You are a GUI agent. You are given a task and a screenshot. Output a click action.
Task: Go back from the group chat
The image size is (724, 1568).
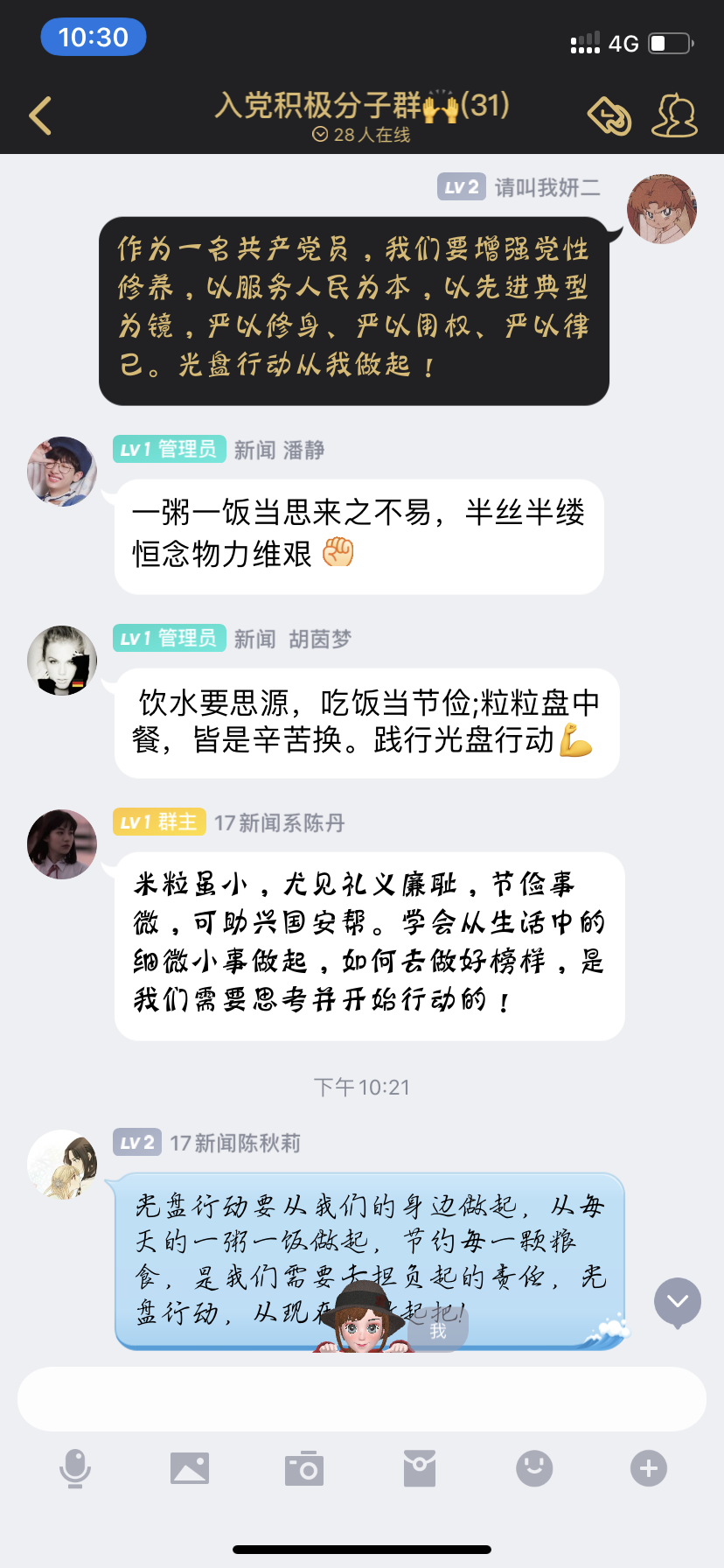[x=40, y=115]
